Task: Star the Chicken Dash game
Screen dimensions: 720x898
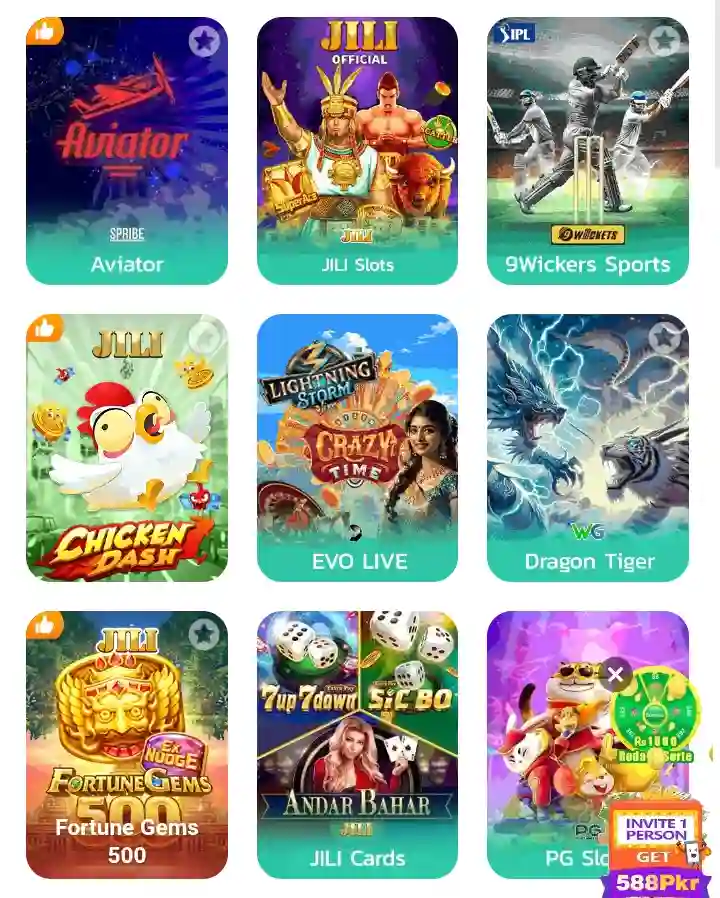Action: [204, 338]
